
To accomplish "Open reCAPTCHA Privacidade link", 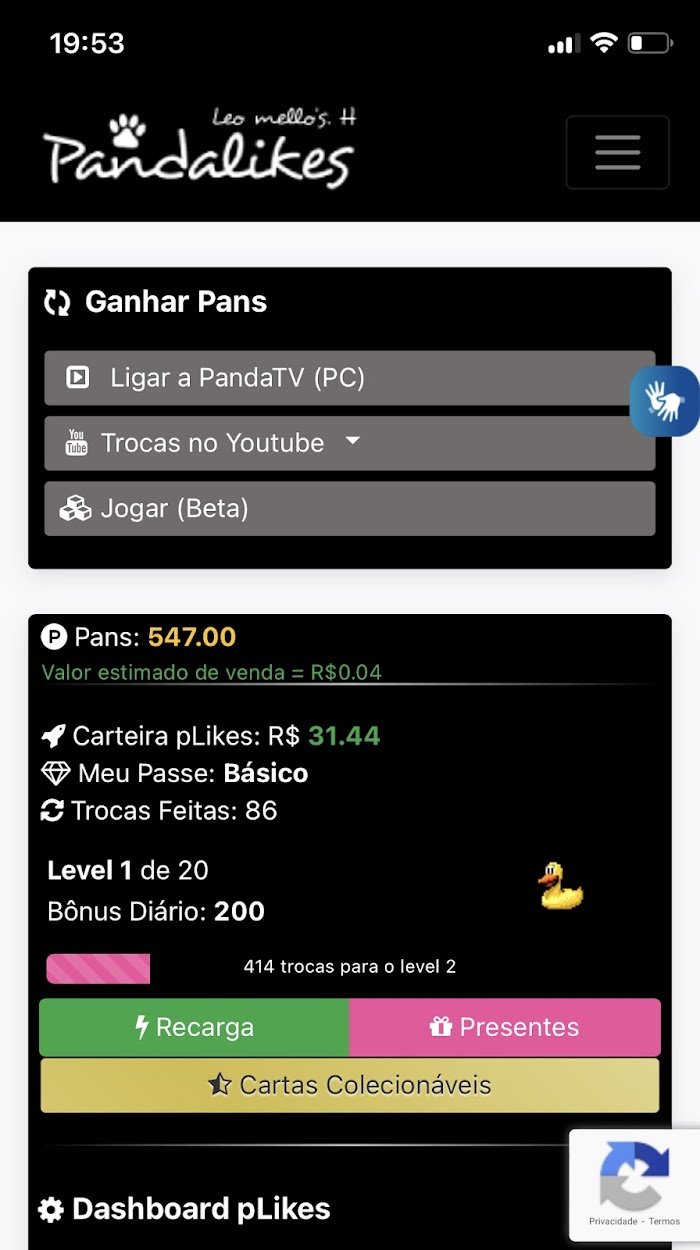I will [613, 1221].
